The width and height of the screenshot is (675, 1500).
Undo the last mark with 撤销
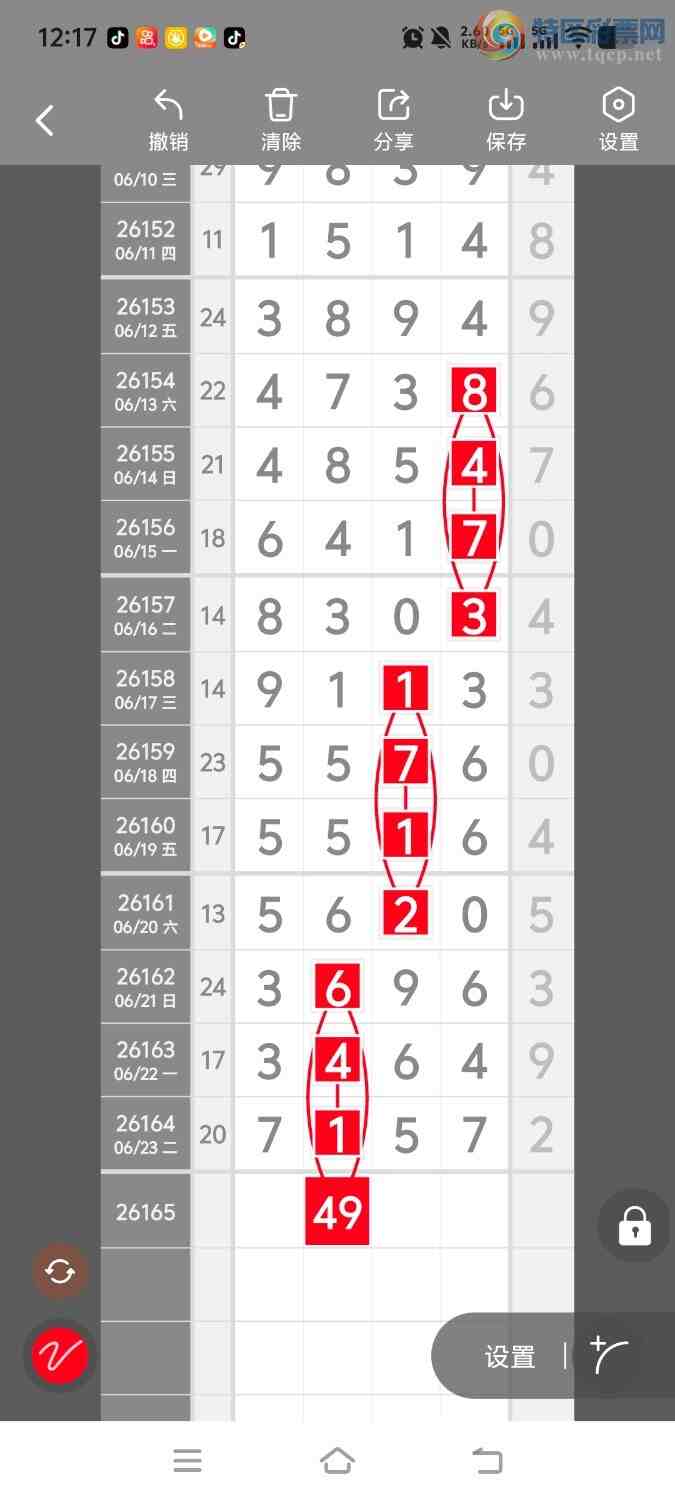pos(169,120)
